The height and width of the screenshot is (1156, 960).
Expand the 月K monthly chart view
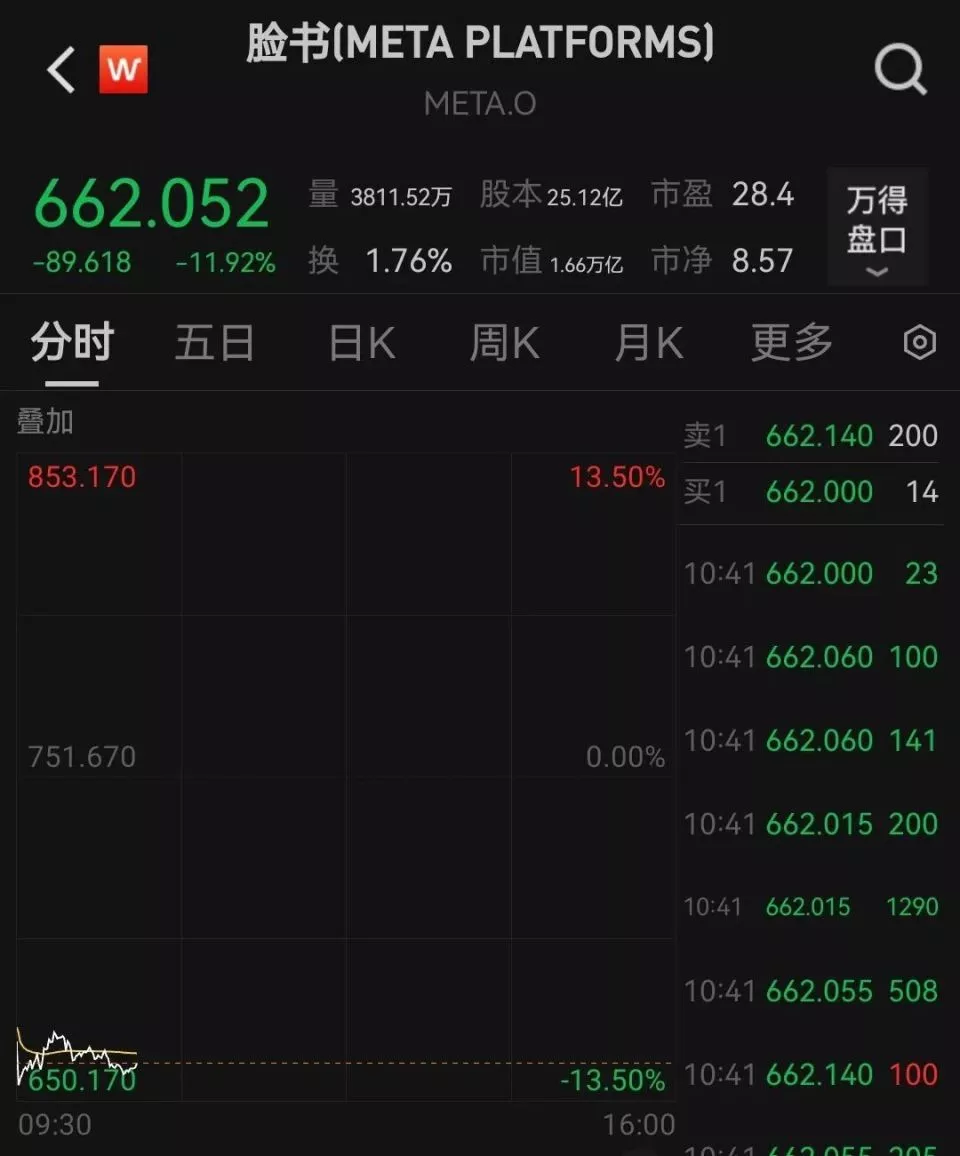click(646, 342)
